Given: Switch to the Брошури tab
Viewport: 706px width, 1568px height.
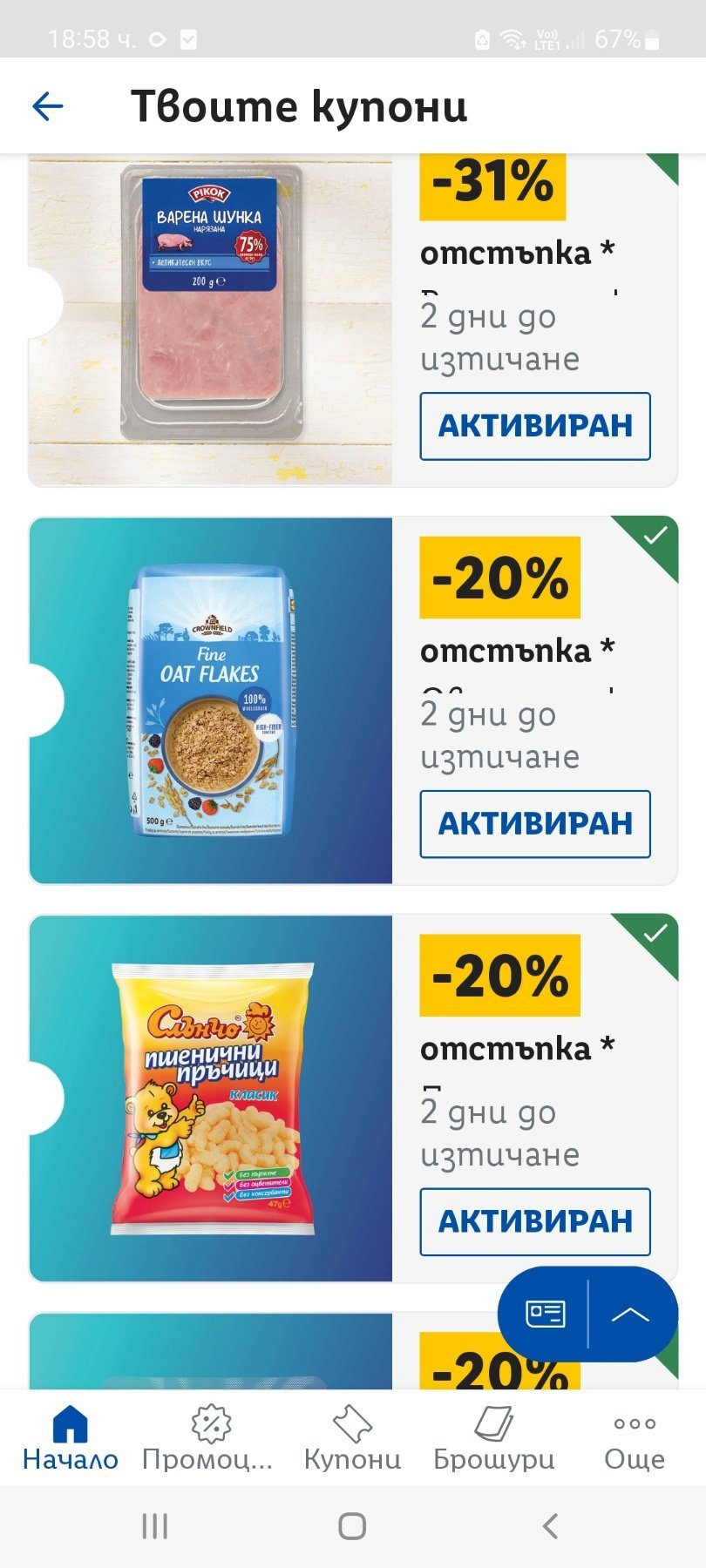Looking at the screenshot, I should coord(493,1437).
